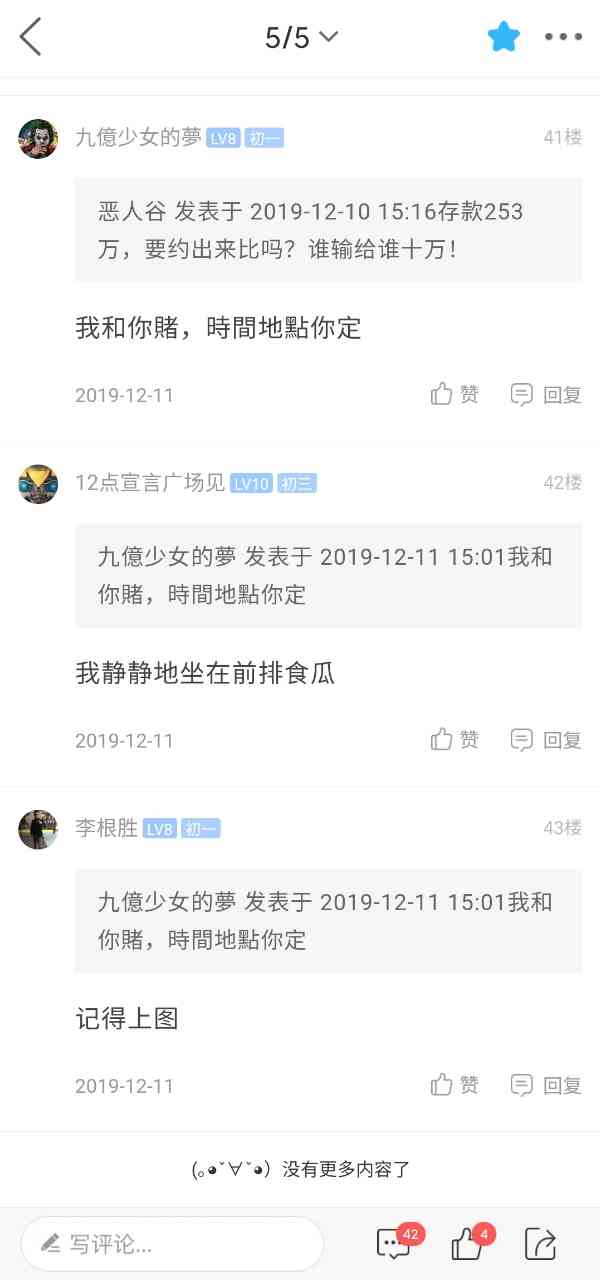Like the comment on floor 41

(x=455, y=394)
